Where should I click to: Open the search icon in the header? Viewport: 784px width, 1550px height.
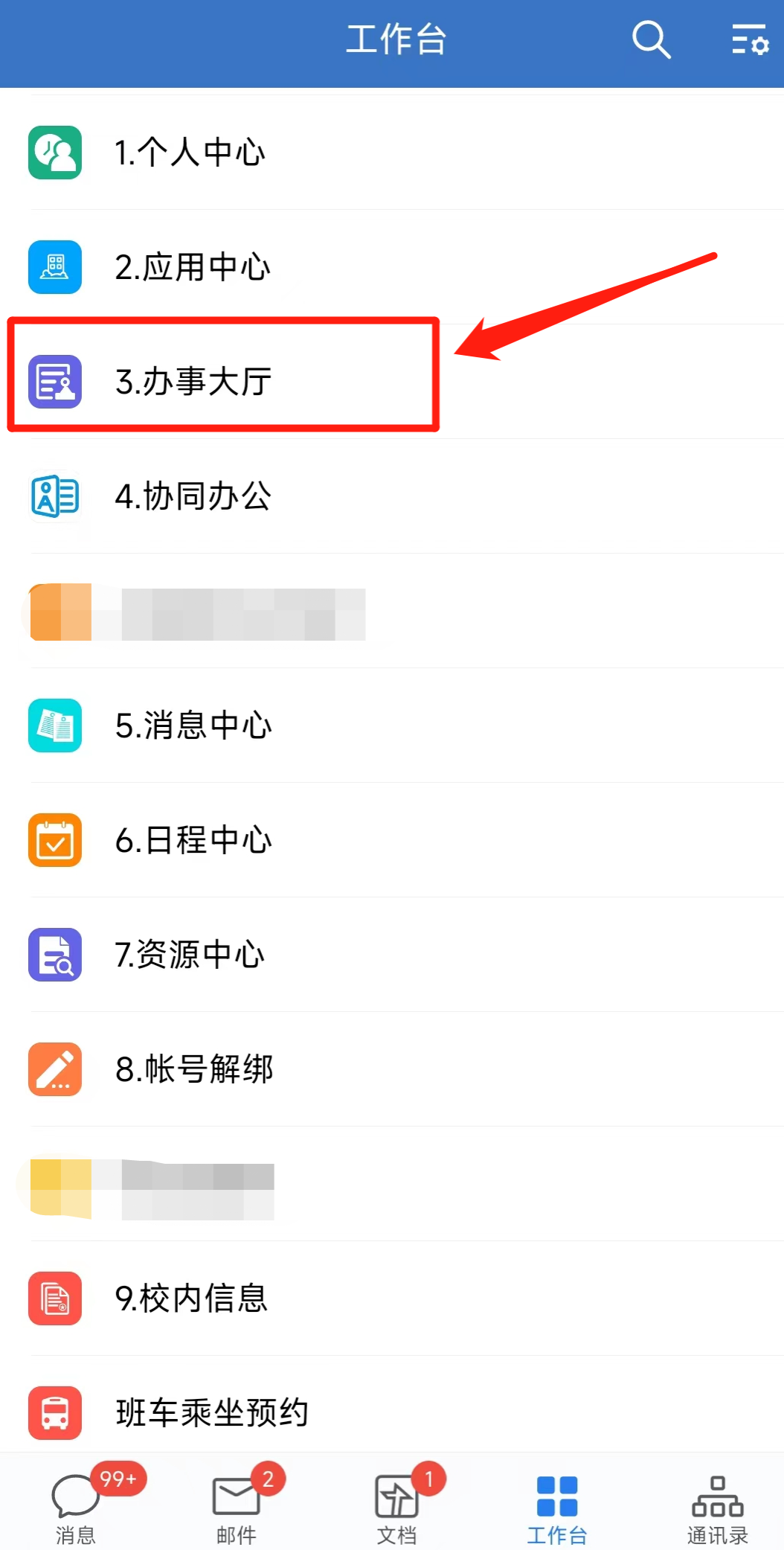(652, 39)
